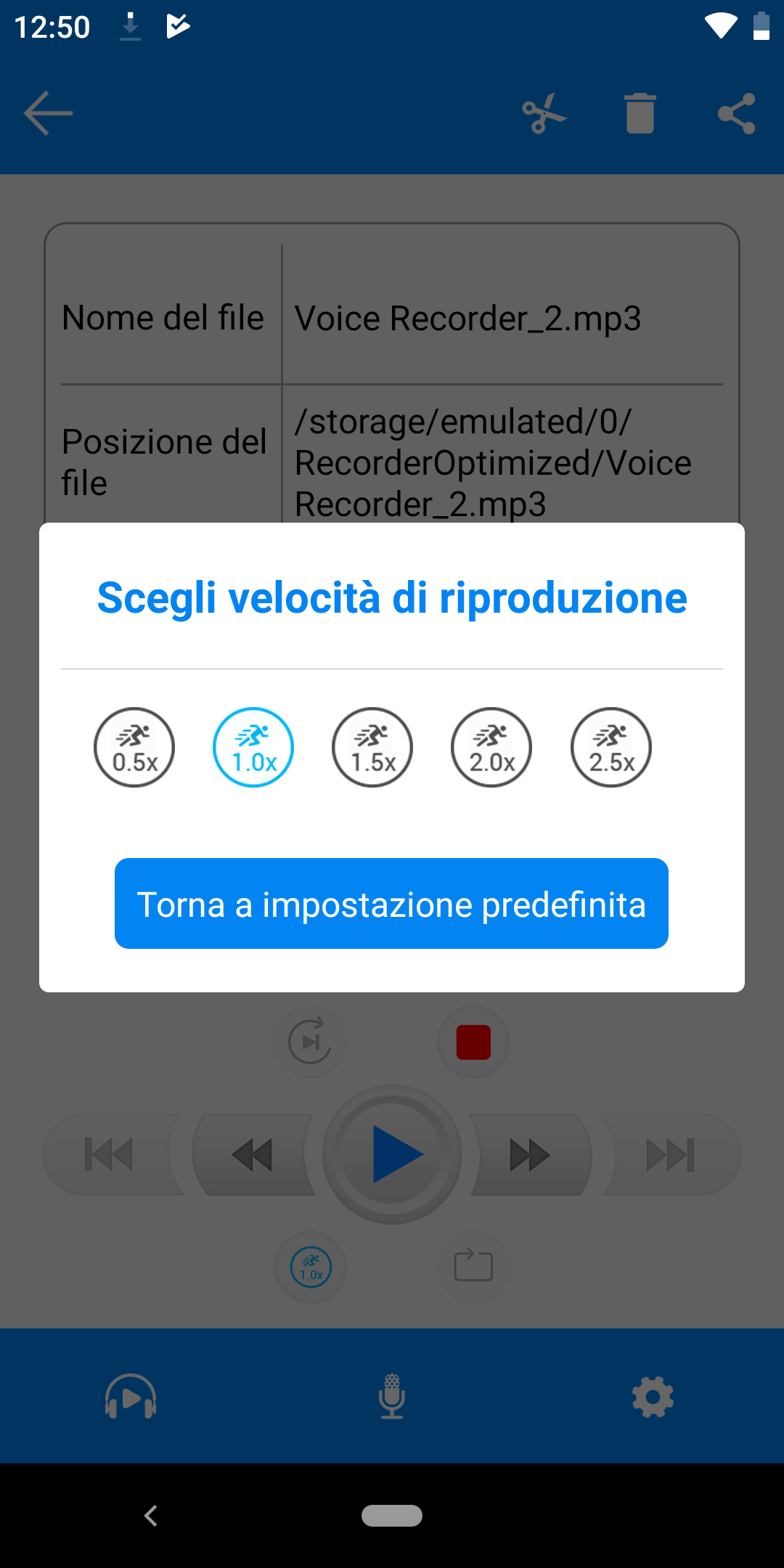The width and height of the screenshot is (784, 1568).
Task: Pick the 2.0x playback speed
Action: tap(491, 747)
